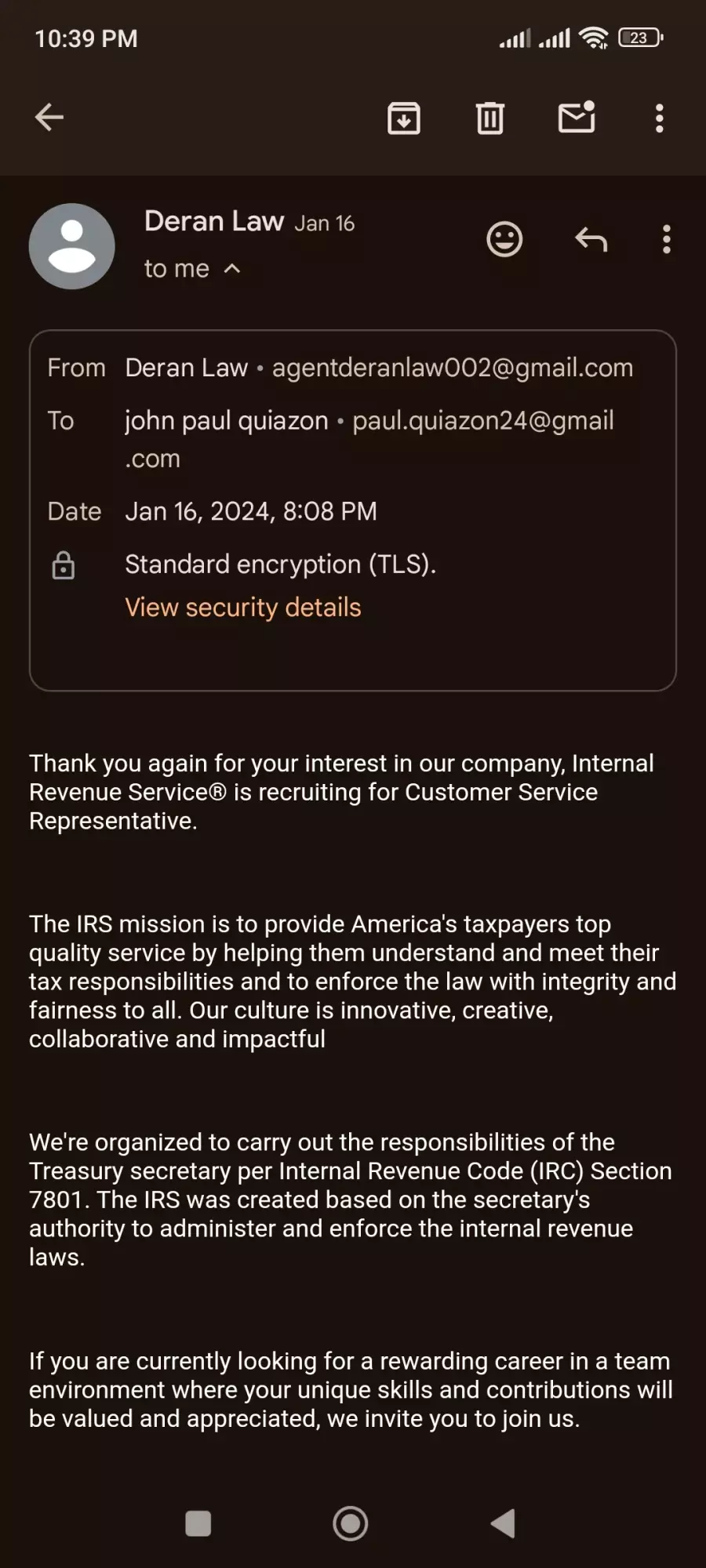The width and height of the screenshot is (706, 1568).
Task: Open recent apps with the square button
Action: pos(198,1523)
